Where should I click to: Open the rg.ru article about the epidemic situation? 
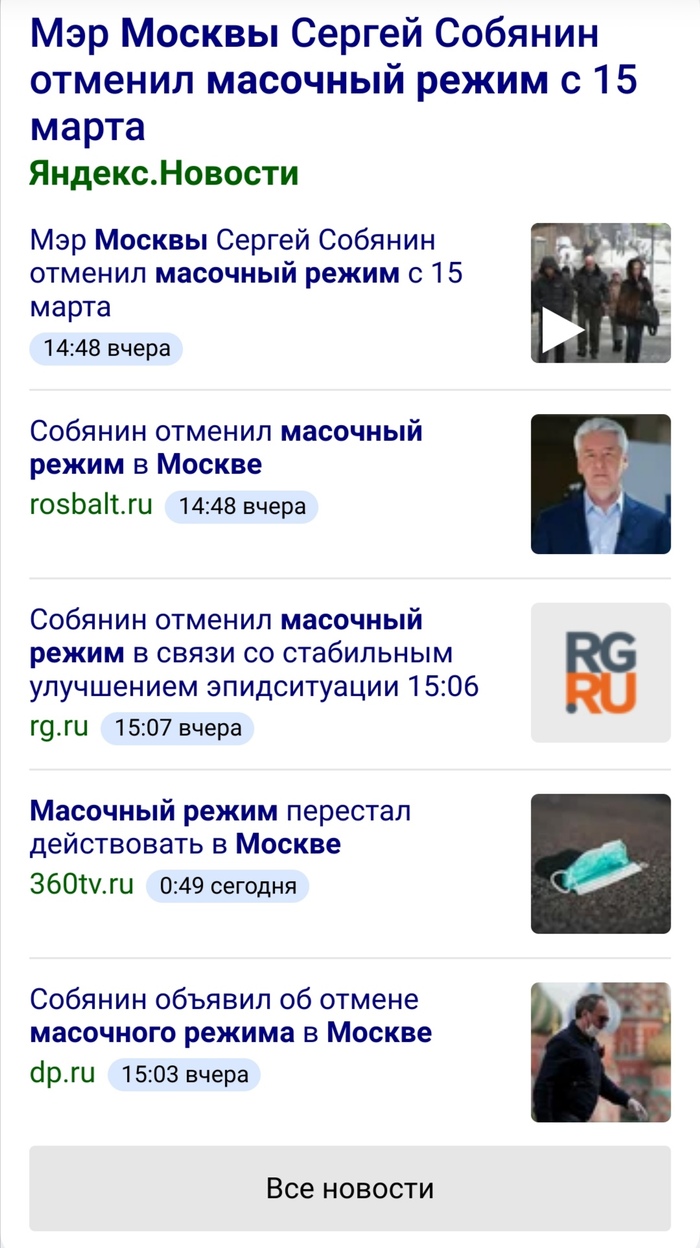click(x=254, y=653)
